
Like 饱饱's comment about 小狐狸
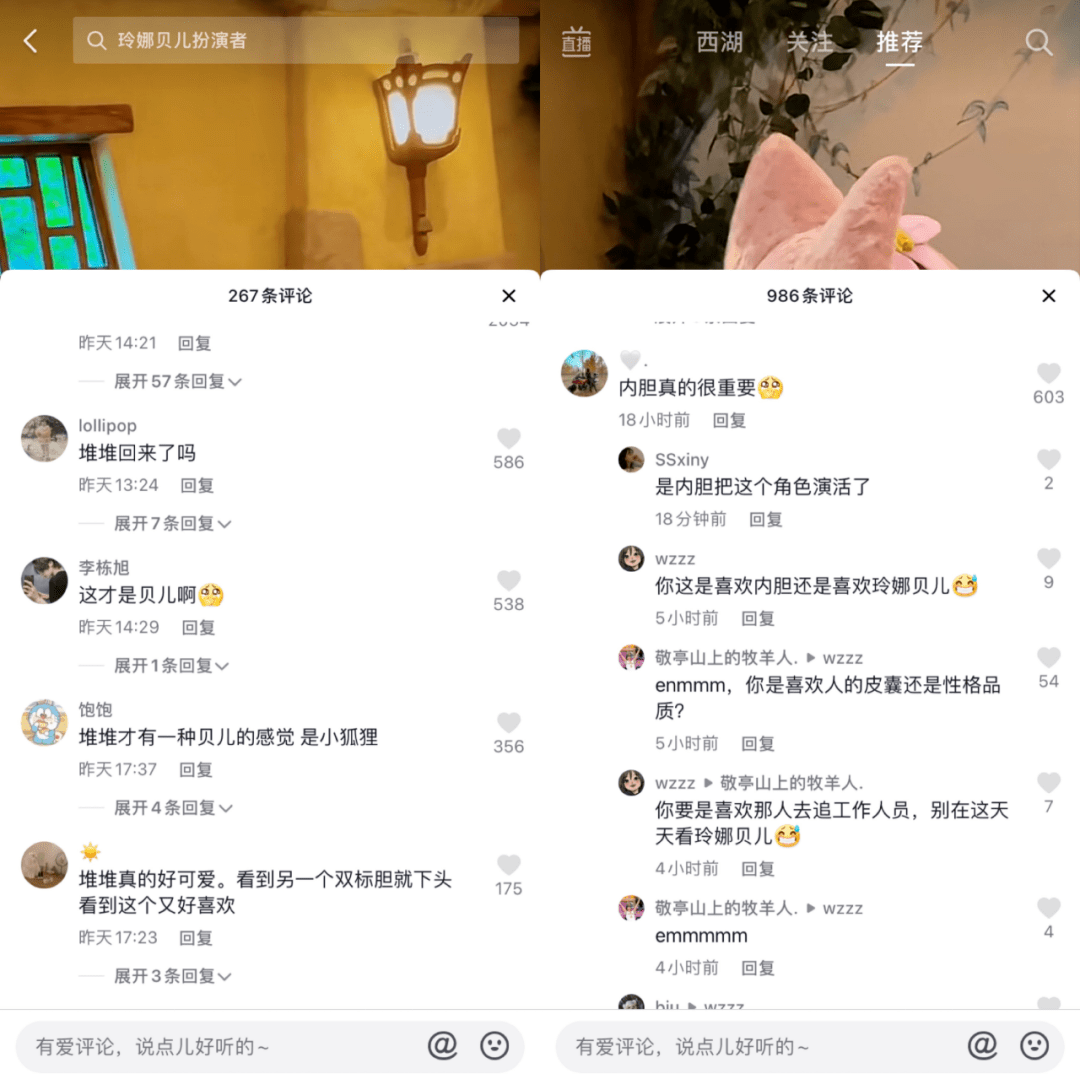[x=508, y=723]
